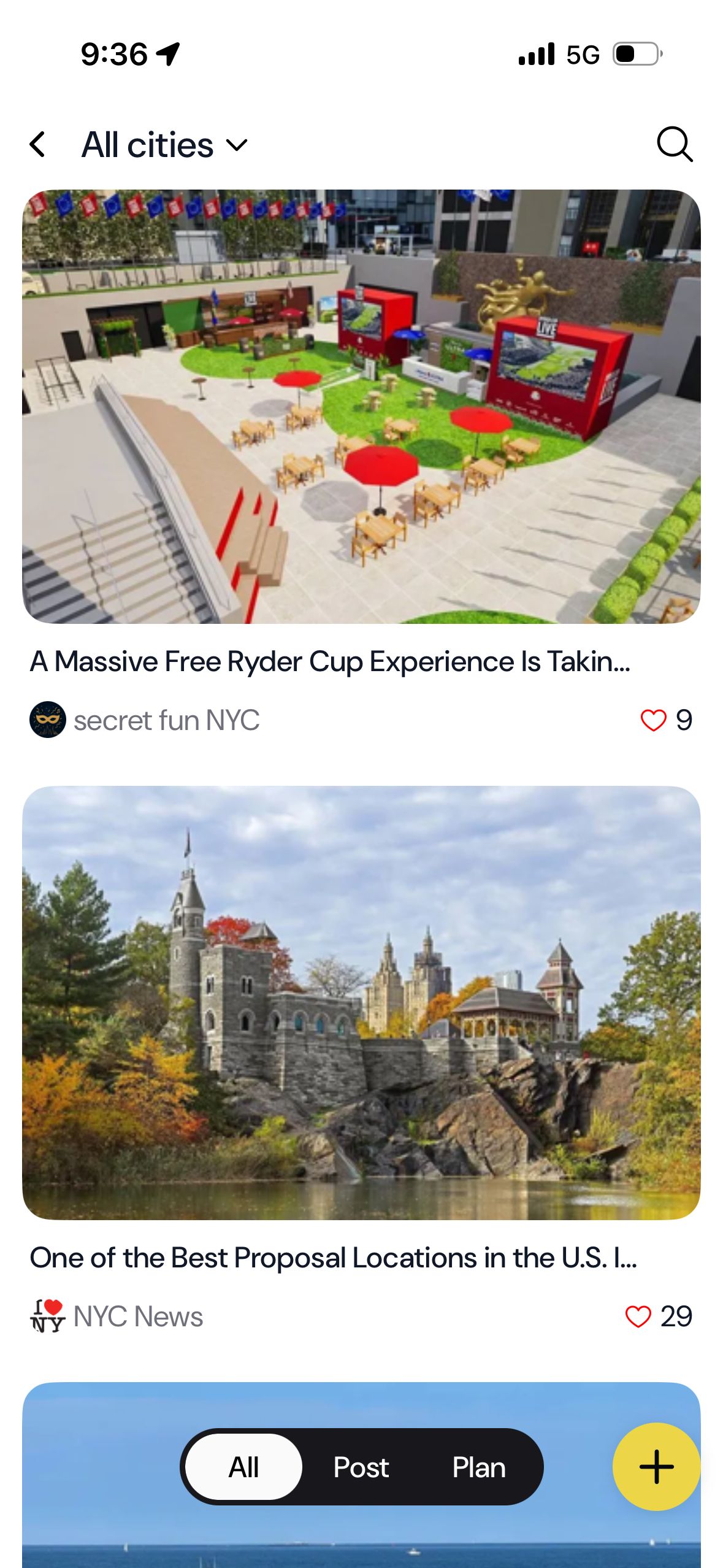Switch to the Post tab
723x1568 pixels.
click(361, 1467)
